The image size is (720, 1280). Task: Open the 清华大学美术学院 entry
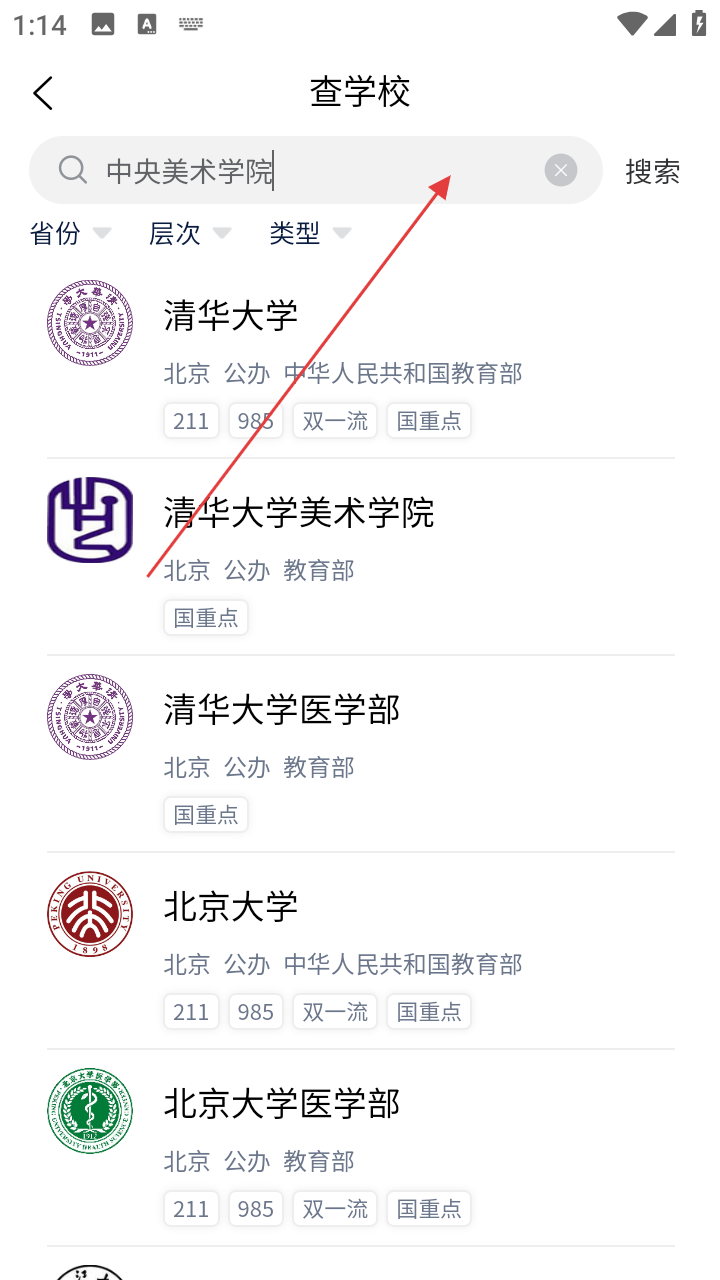[x=360, y=558]
